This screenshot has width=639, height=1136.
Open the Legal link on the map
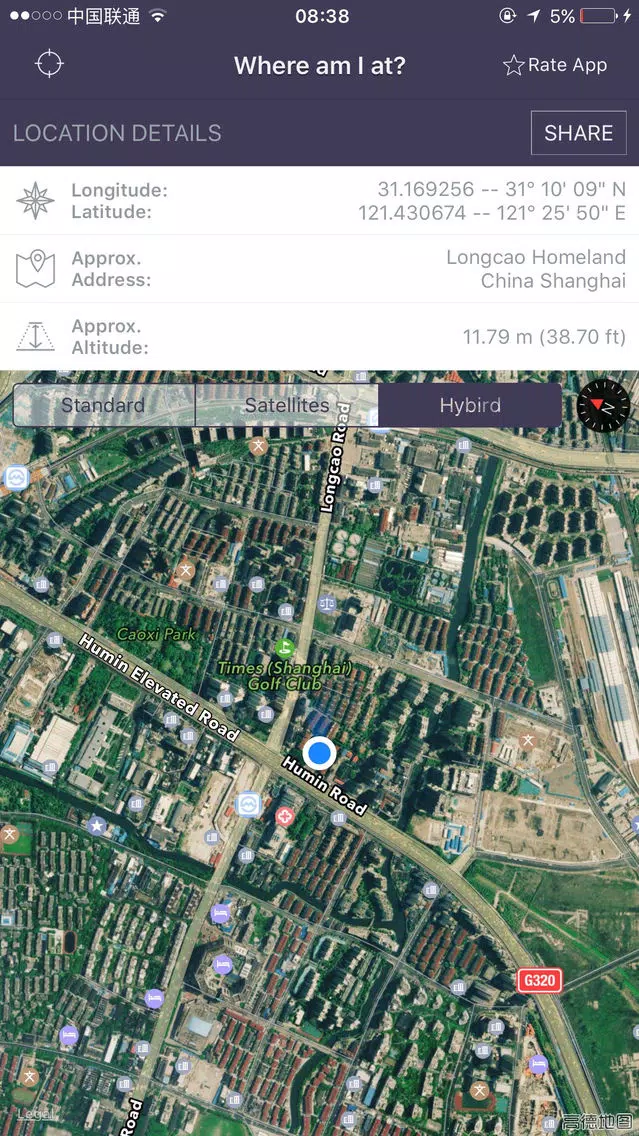[35, 1113]
